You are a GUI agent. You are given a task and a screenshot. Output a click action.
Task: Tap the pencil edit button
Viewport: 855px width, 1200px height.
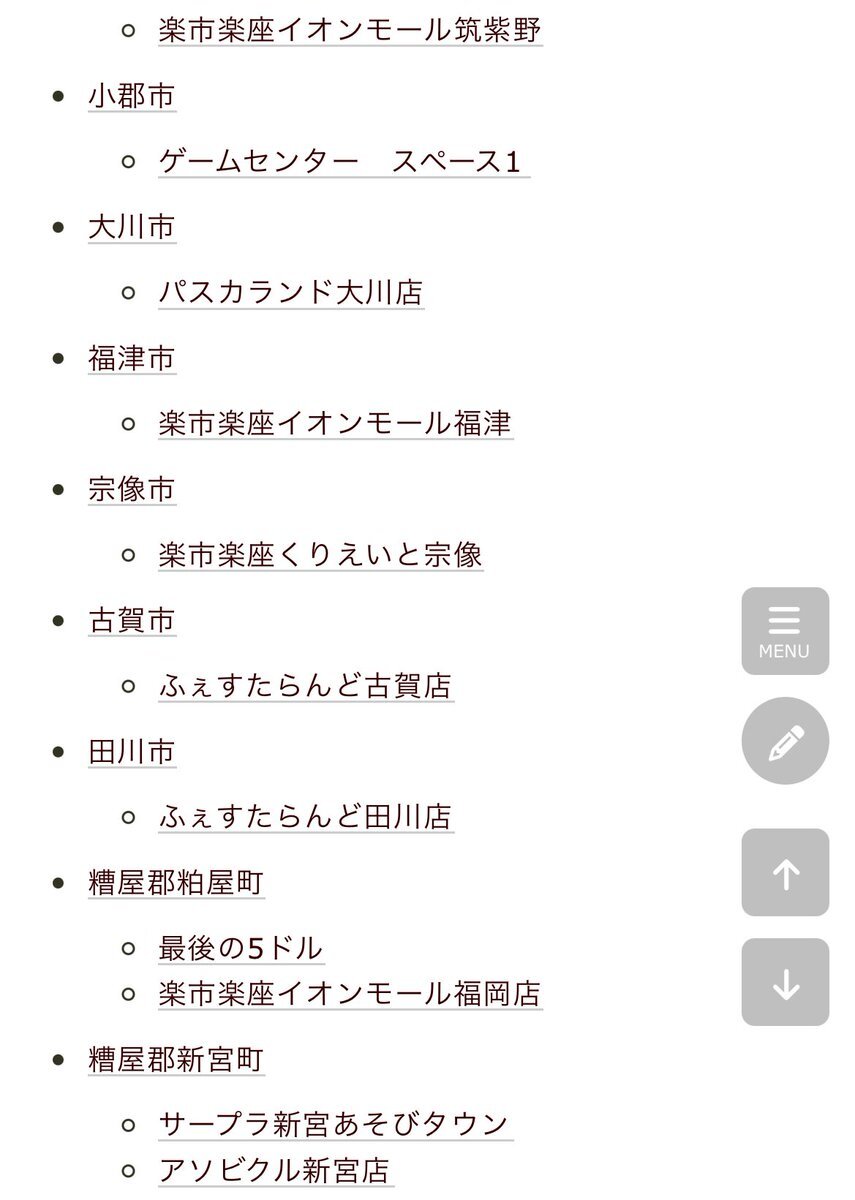(x=785, y=741)
